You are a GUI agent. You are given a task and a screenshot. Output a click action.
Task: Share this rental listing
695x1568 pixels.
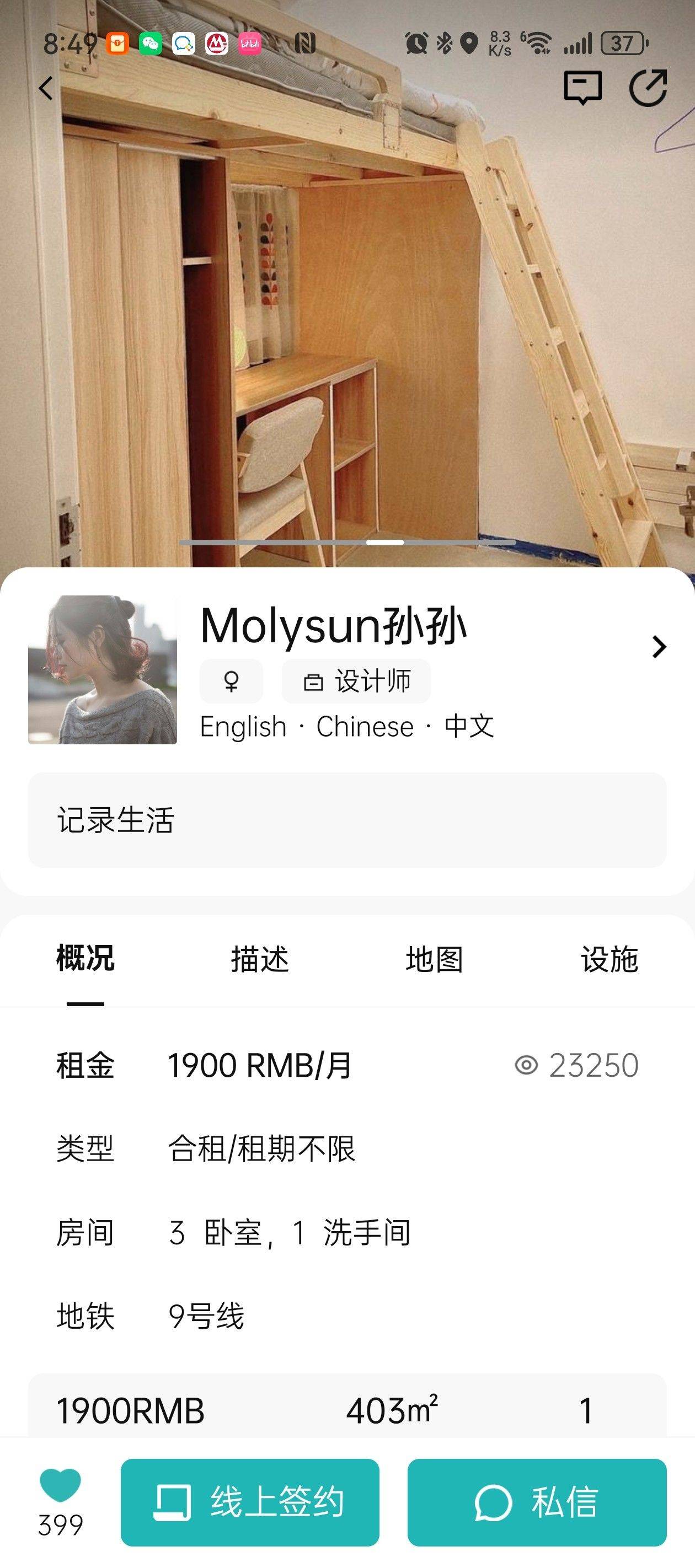point(648,88)
